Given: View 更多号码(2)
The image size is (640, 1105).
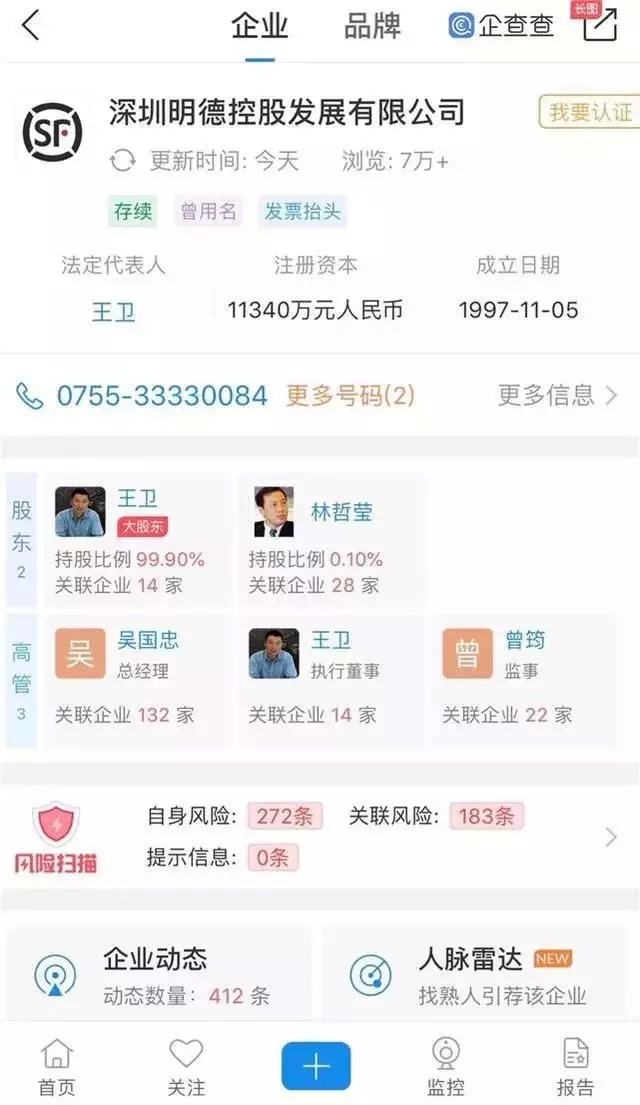Looking at the screenshot, I should [x=350, y=396].
